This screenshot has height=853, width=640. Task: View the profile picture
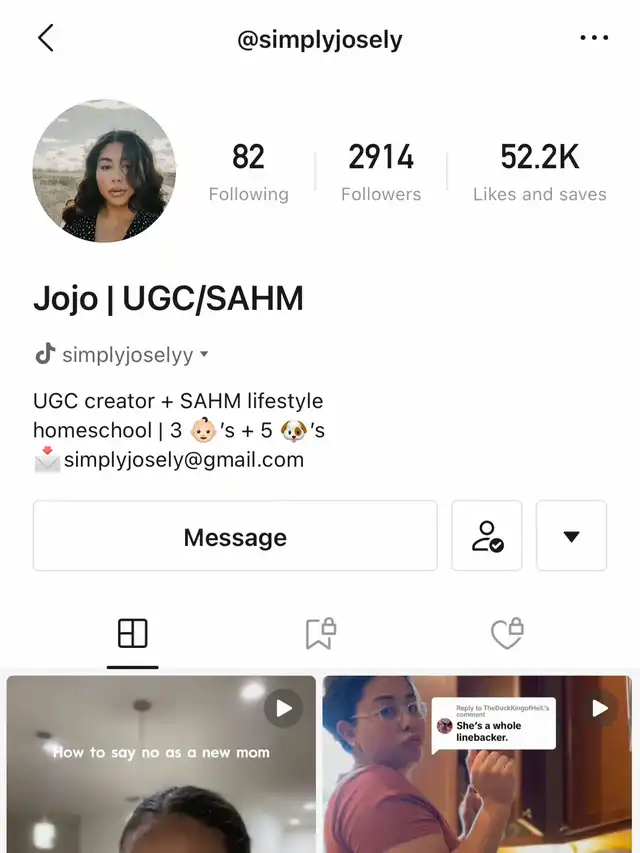(104, 171)
